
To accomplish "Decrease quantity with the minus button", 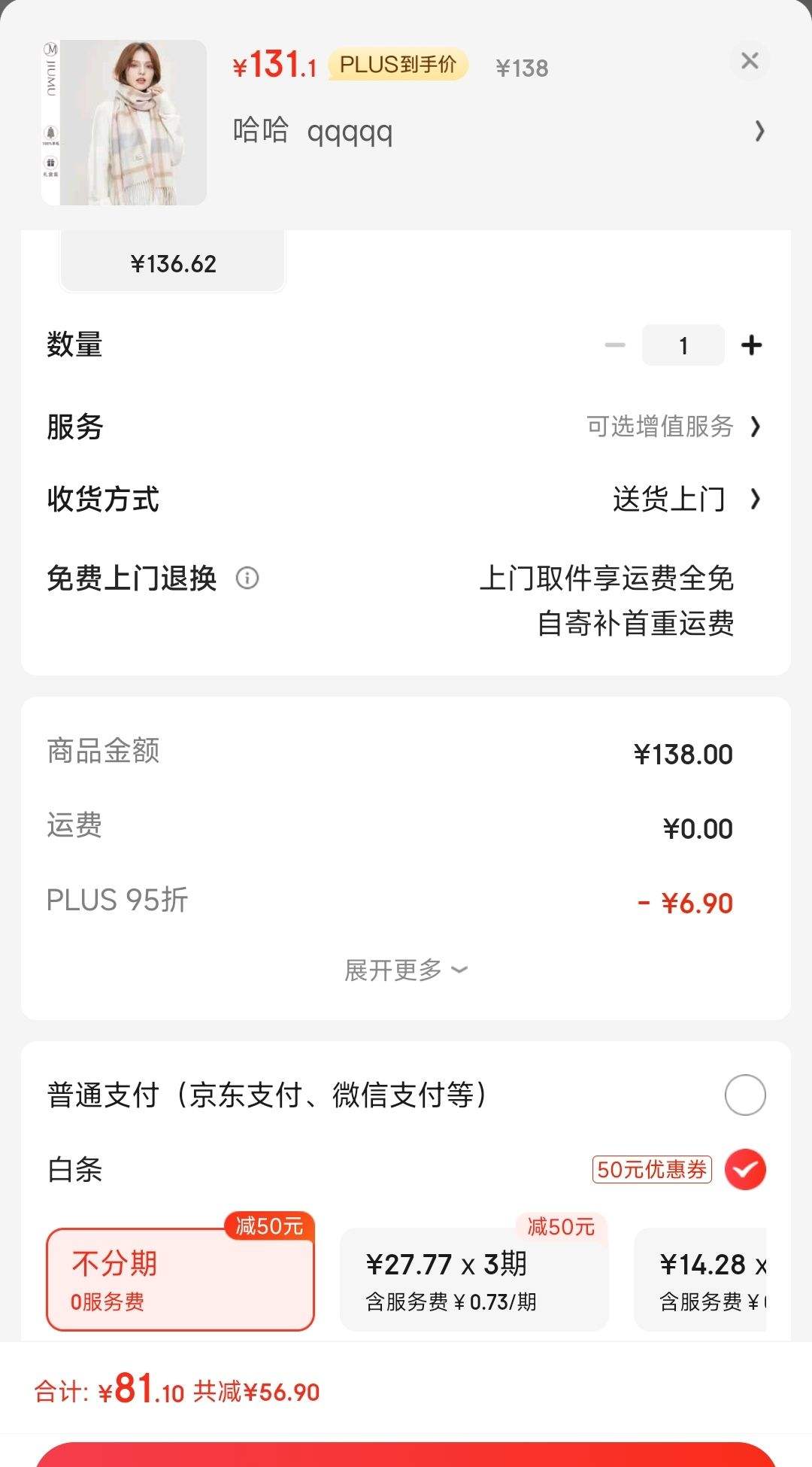I will [615, 345].
